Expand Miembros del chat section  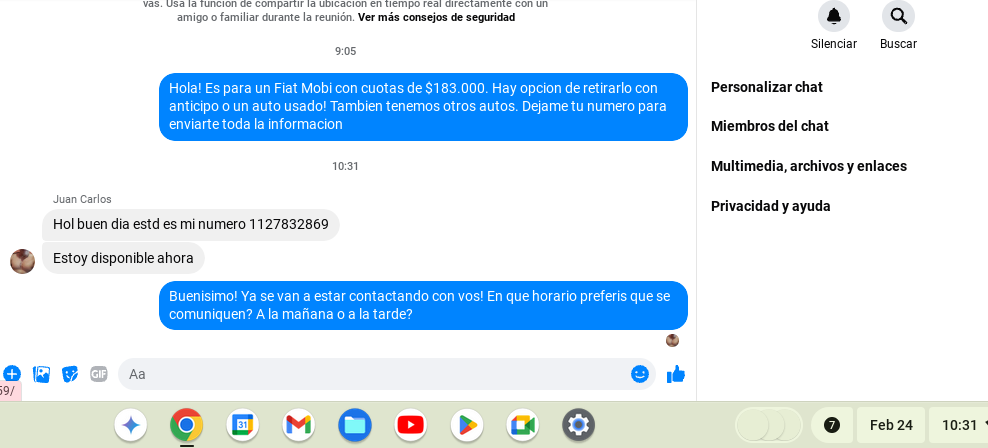[770, 126]
